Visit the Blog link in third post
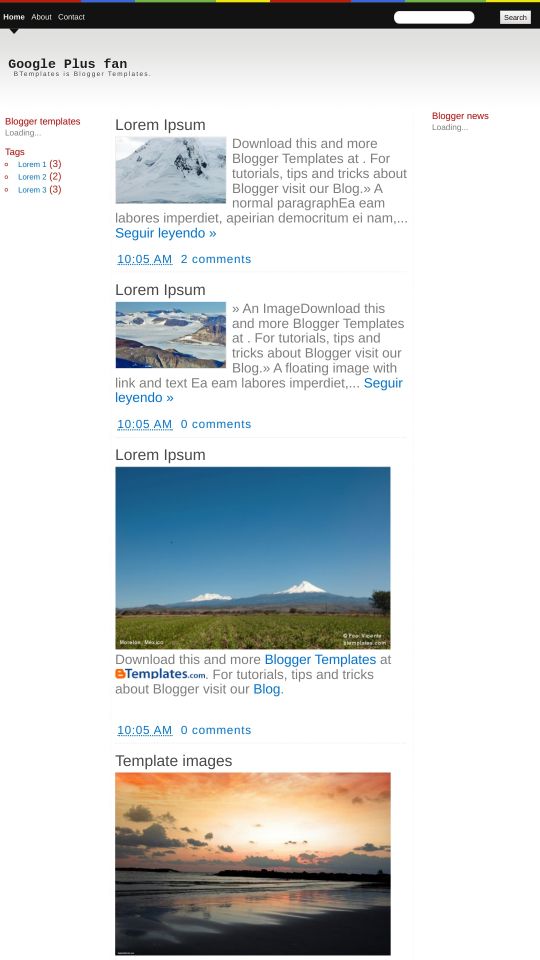 click(266, 689)
